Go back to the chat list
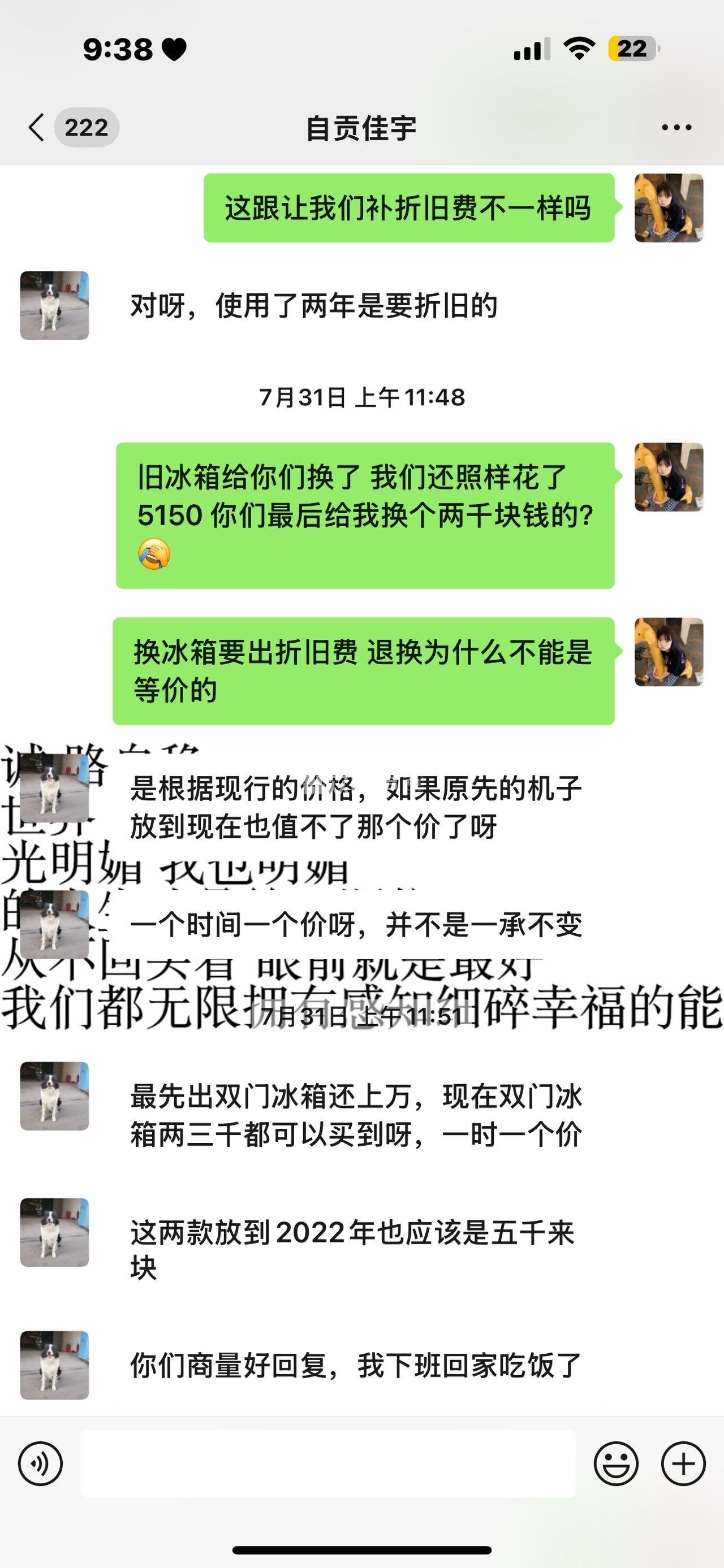 click(x=38, y=128)
